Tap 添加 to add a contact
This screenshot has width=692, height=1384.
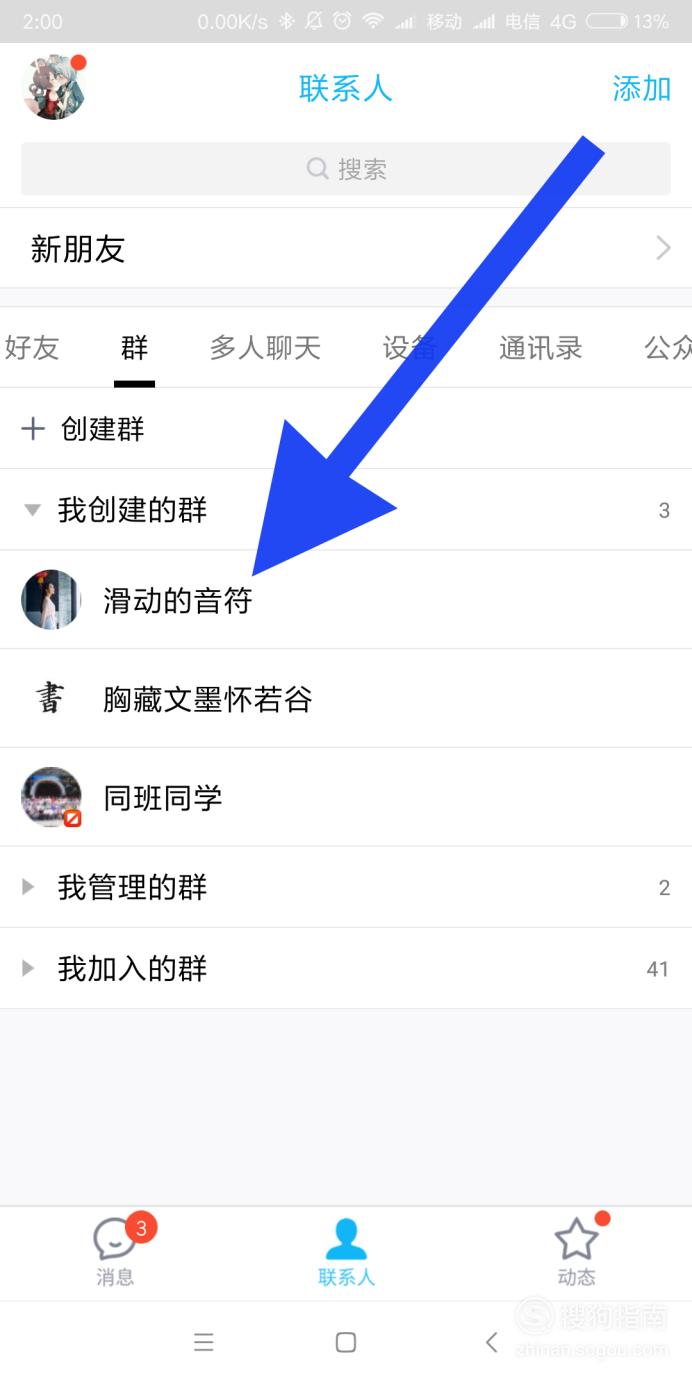click(x=641, y=88)
